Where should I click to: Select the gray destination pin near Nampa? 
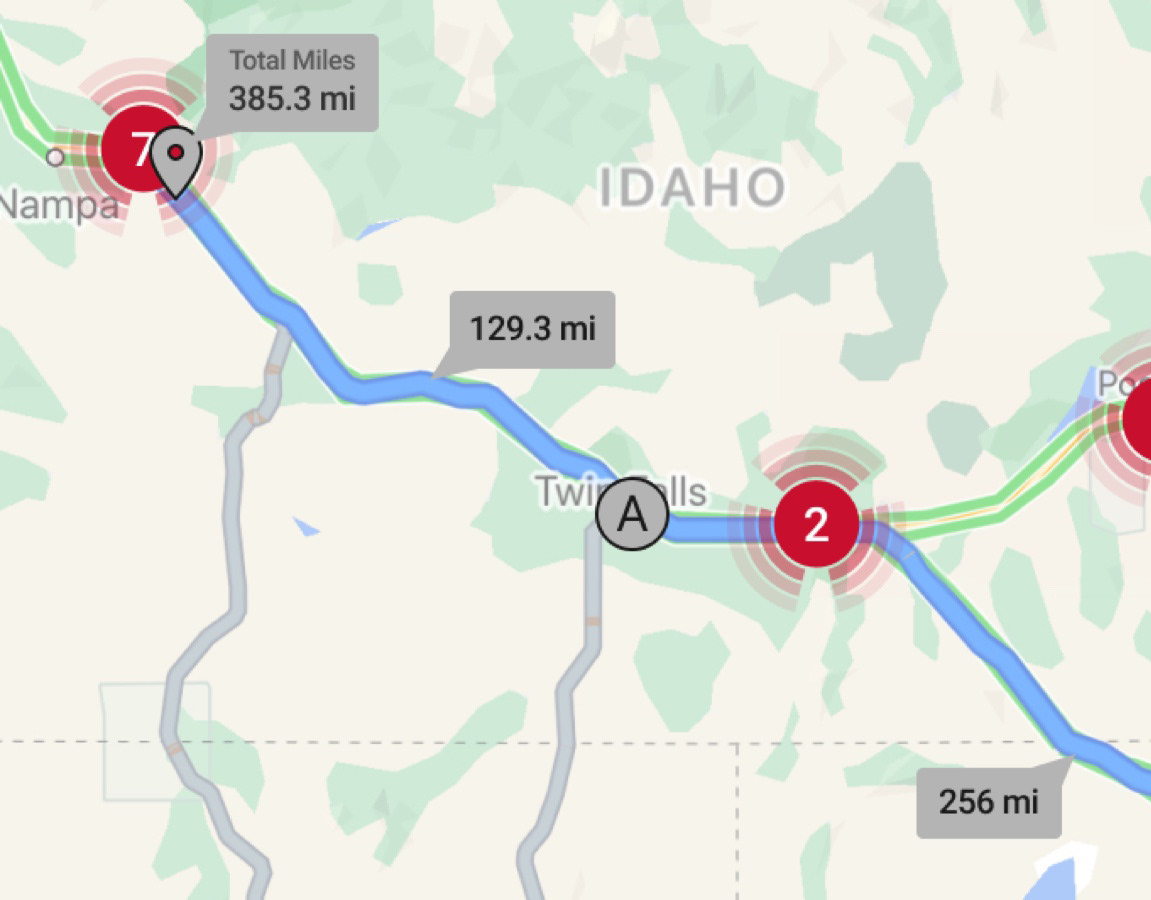point(178,160)
